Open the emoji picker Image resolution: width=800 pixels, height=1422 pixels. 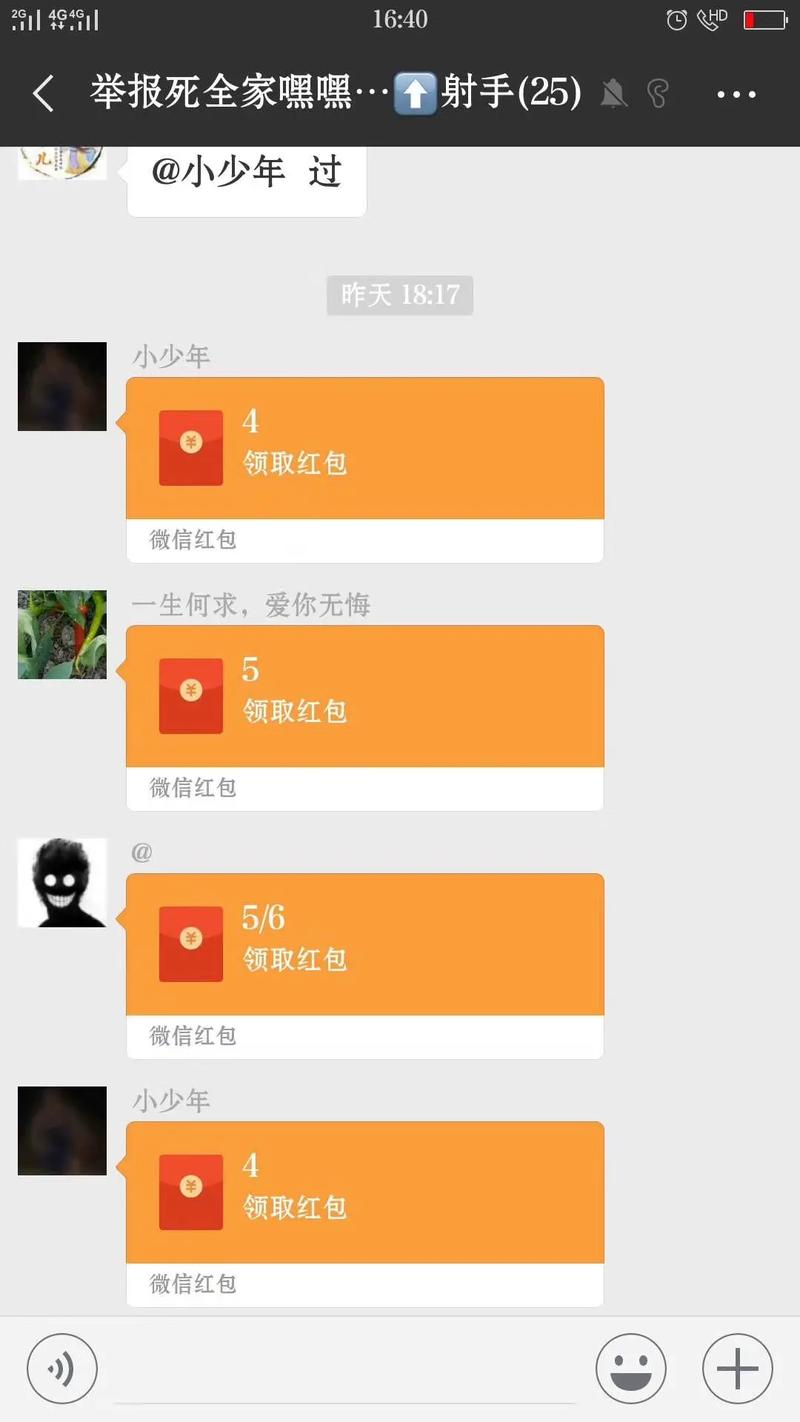point(630,1368)
